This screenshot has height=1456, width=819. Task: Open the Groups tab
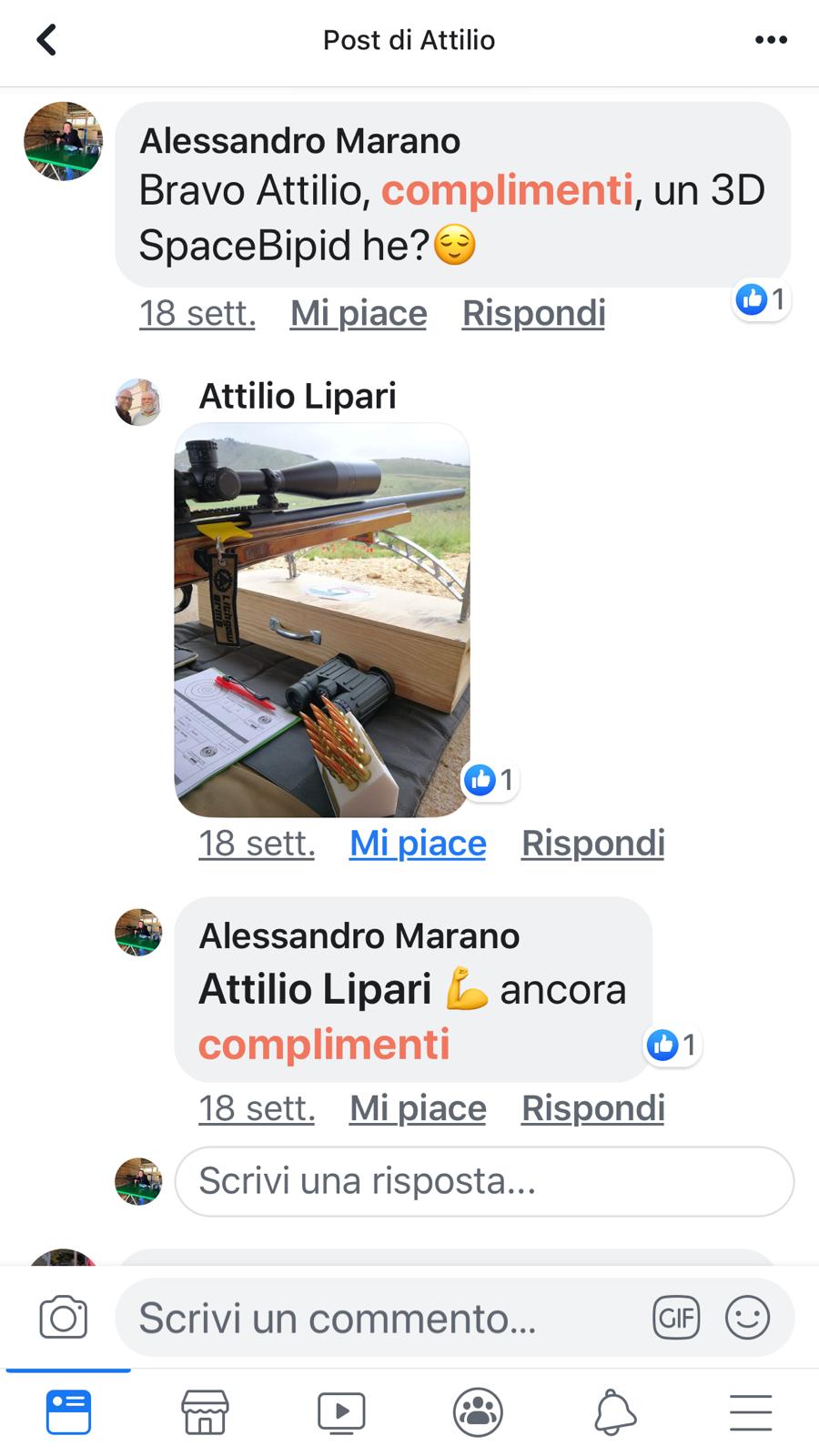tap(478, 1412)
